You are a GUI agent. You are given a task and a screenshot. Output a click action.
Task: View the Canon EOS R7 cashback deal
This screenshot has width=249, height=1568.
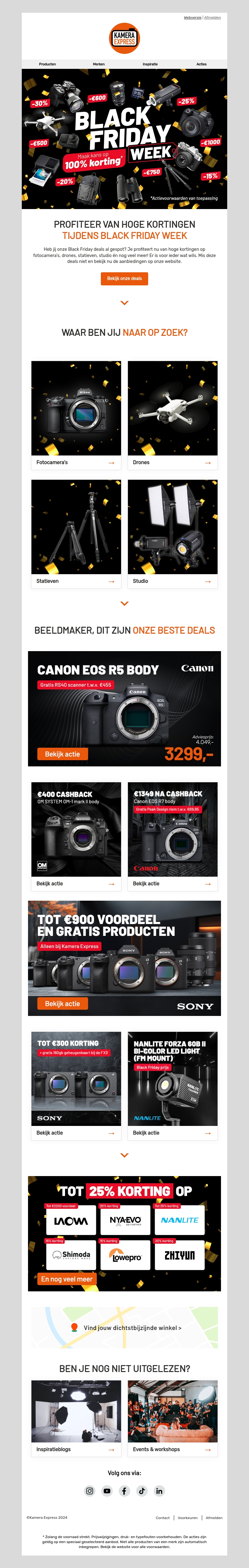172,883
